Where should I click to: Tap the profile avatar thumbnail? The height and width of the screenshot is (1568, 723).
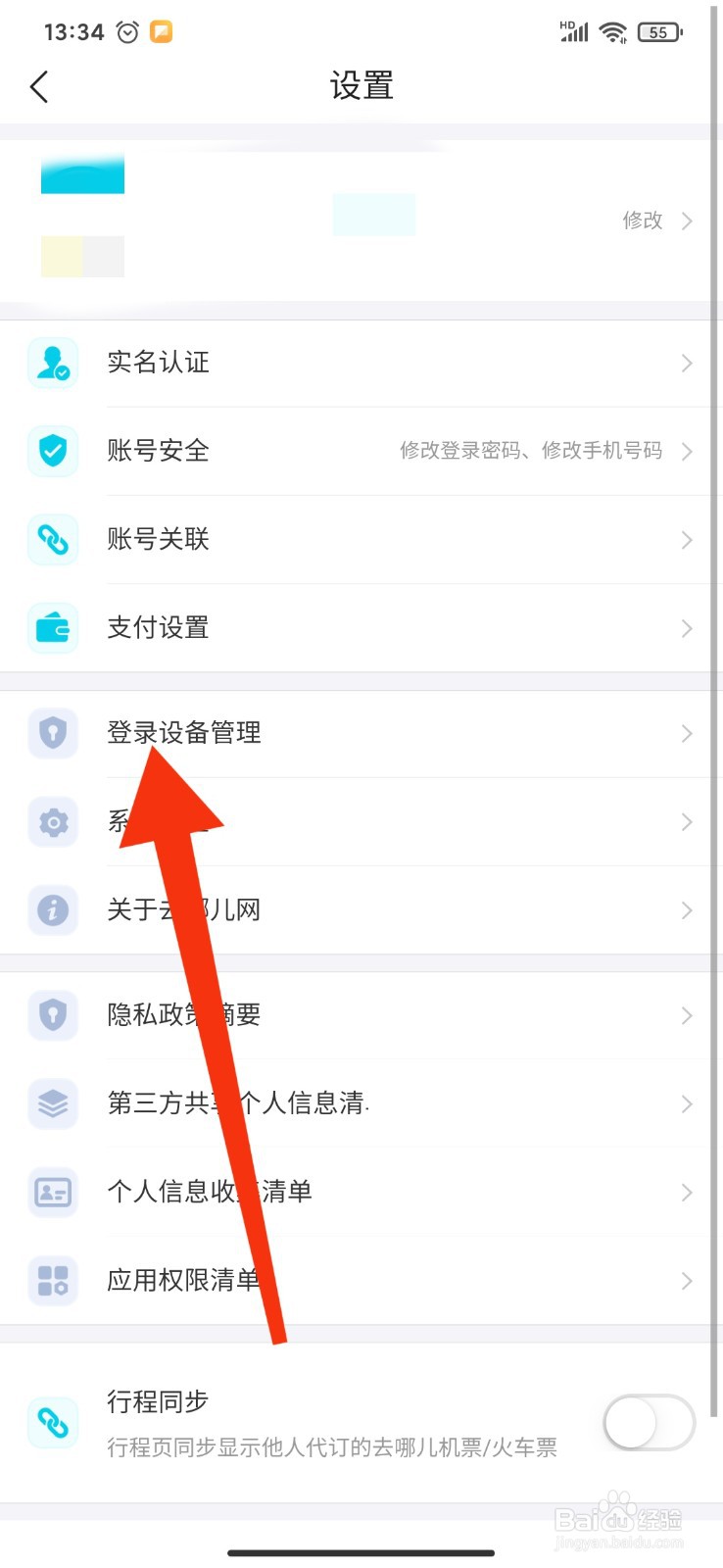(x=82, y=174)
